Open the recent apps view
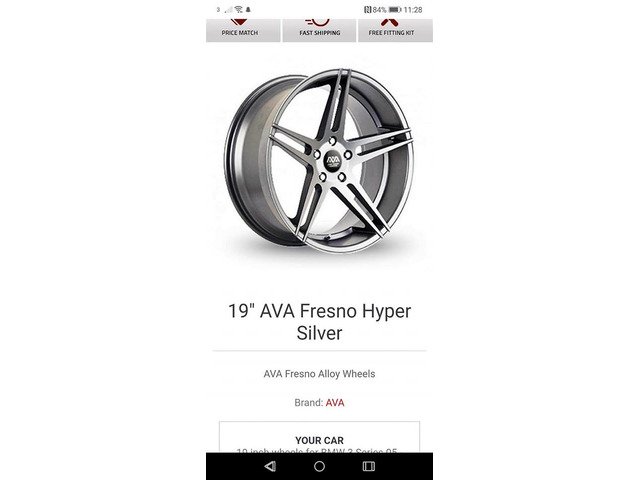The width and height of the screenshot is (640, 480). click(368, 466)
